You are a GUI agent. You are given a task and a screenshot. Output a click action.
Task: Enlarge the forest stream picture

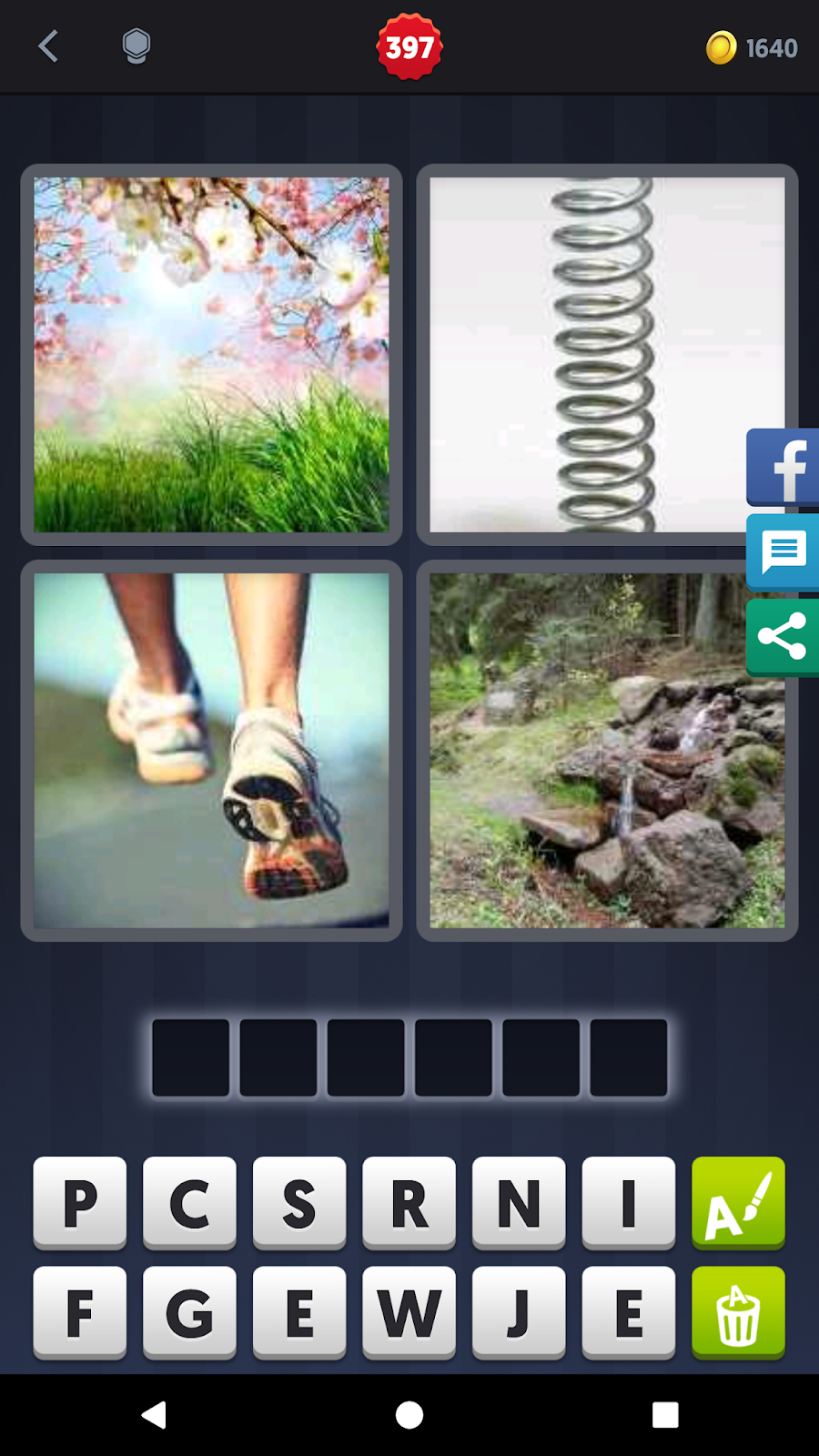tap(607, 751)
